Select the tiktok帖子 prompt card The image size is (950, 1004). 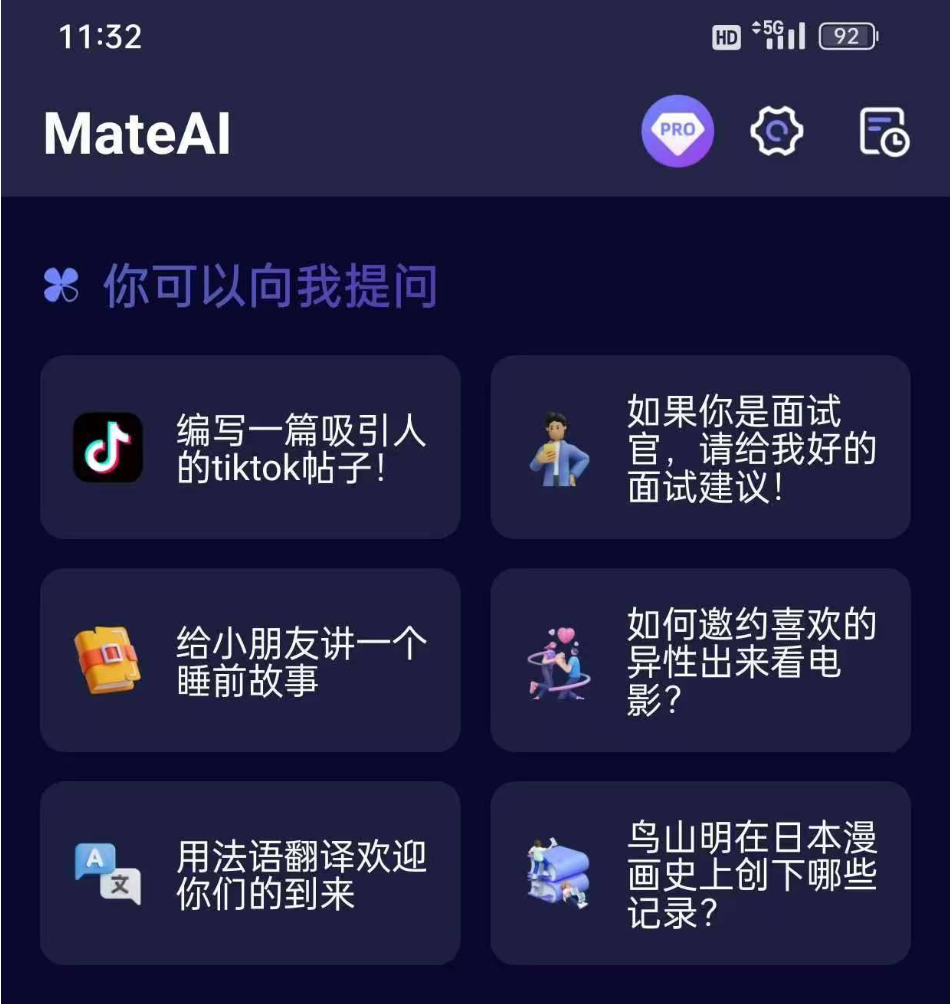pos(250,447)
